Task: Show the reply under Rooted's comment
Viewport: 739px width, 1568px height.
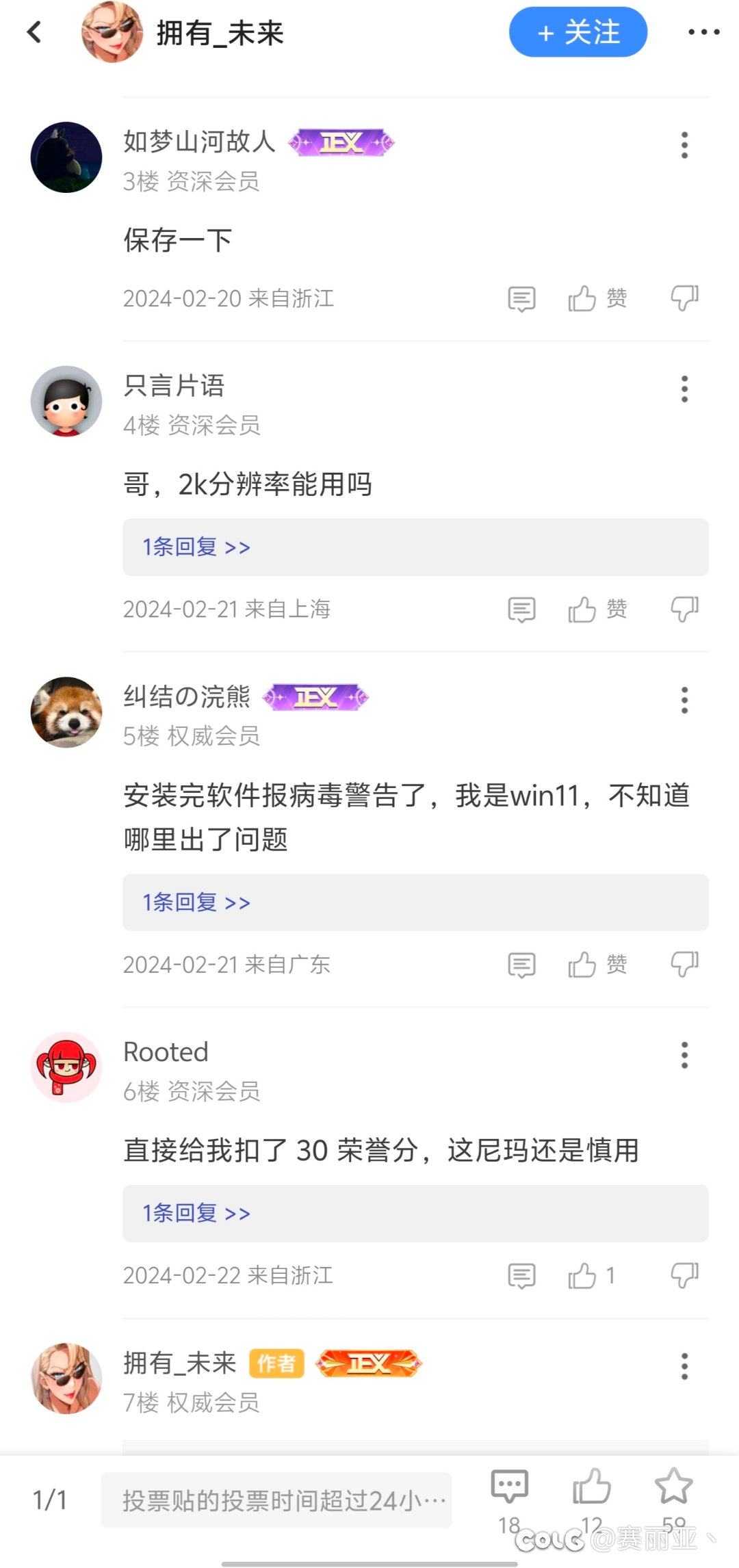Action: point(196,1213)
